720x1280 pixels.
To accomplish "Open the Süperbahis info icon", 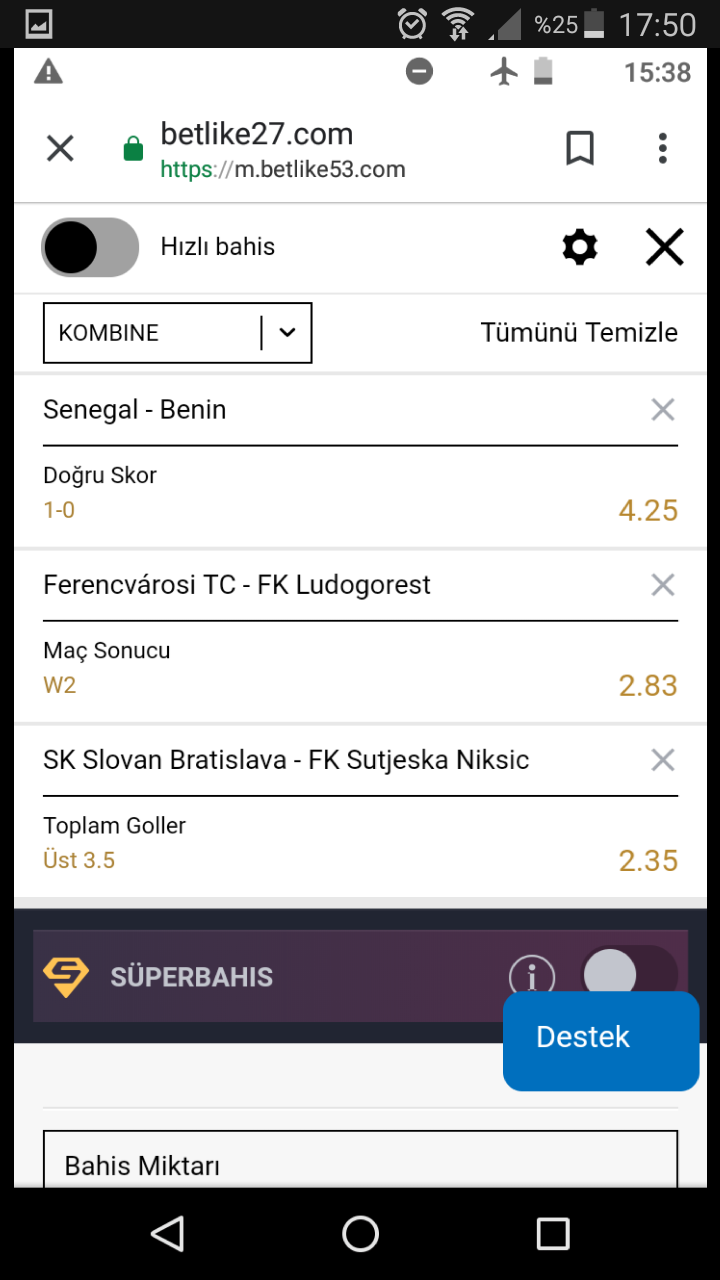I will 532,976.
